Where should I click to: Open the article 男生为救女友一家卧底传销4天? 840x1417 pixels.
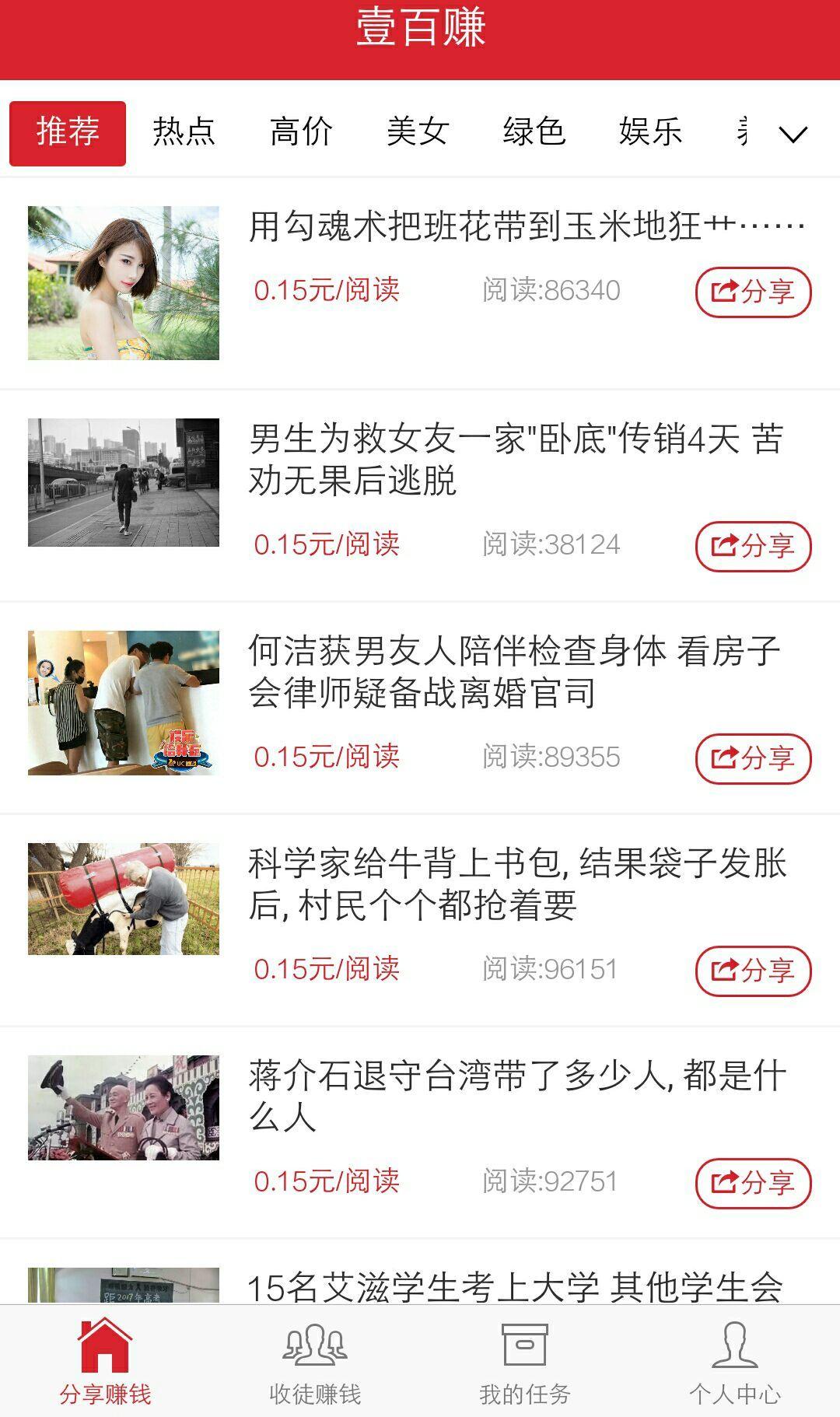[x=513, y=460]
